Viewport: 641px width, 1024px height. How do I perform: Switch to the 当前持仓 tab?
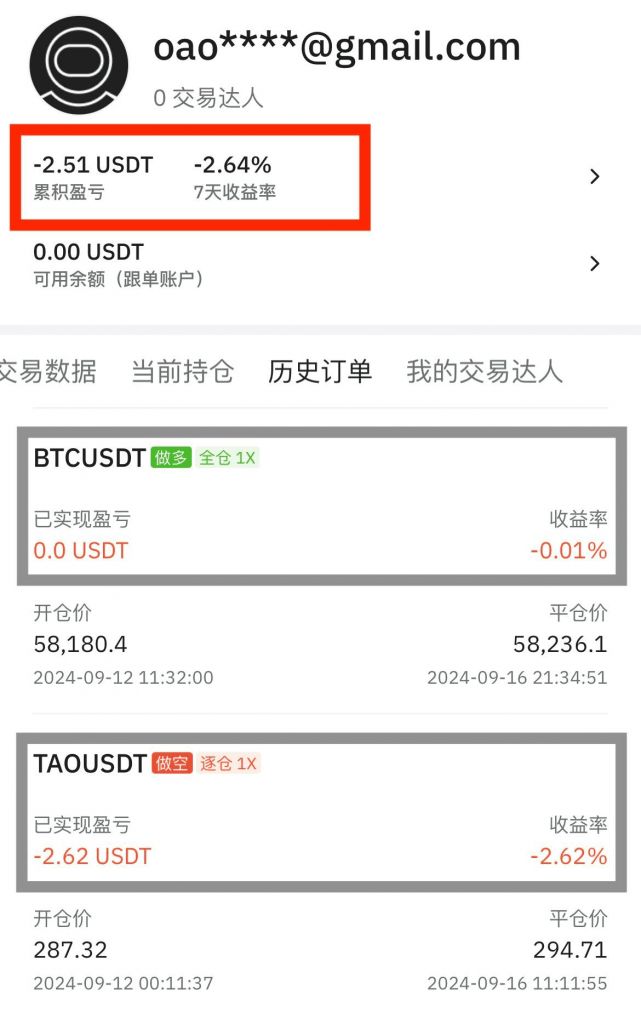182,372
